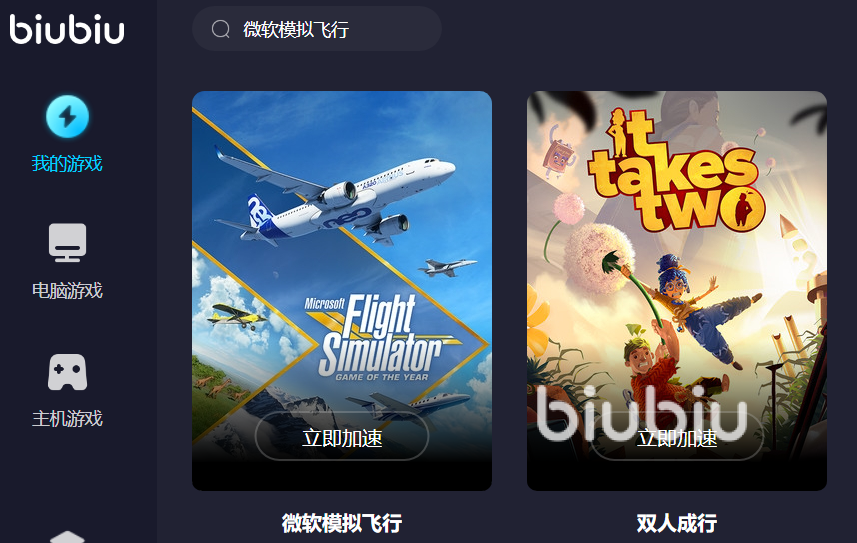Viewport: 857px width, 543px height.
Task: Switch to 主机游戏 tab
Action: (x=67, y=389)
